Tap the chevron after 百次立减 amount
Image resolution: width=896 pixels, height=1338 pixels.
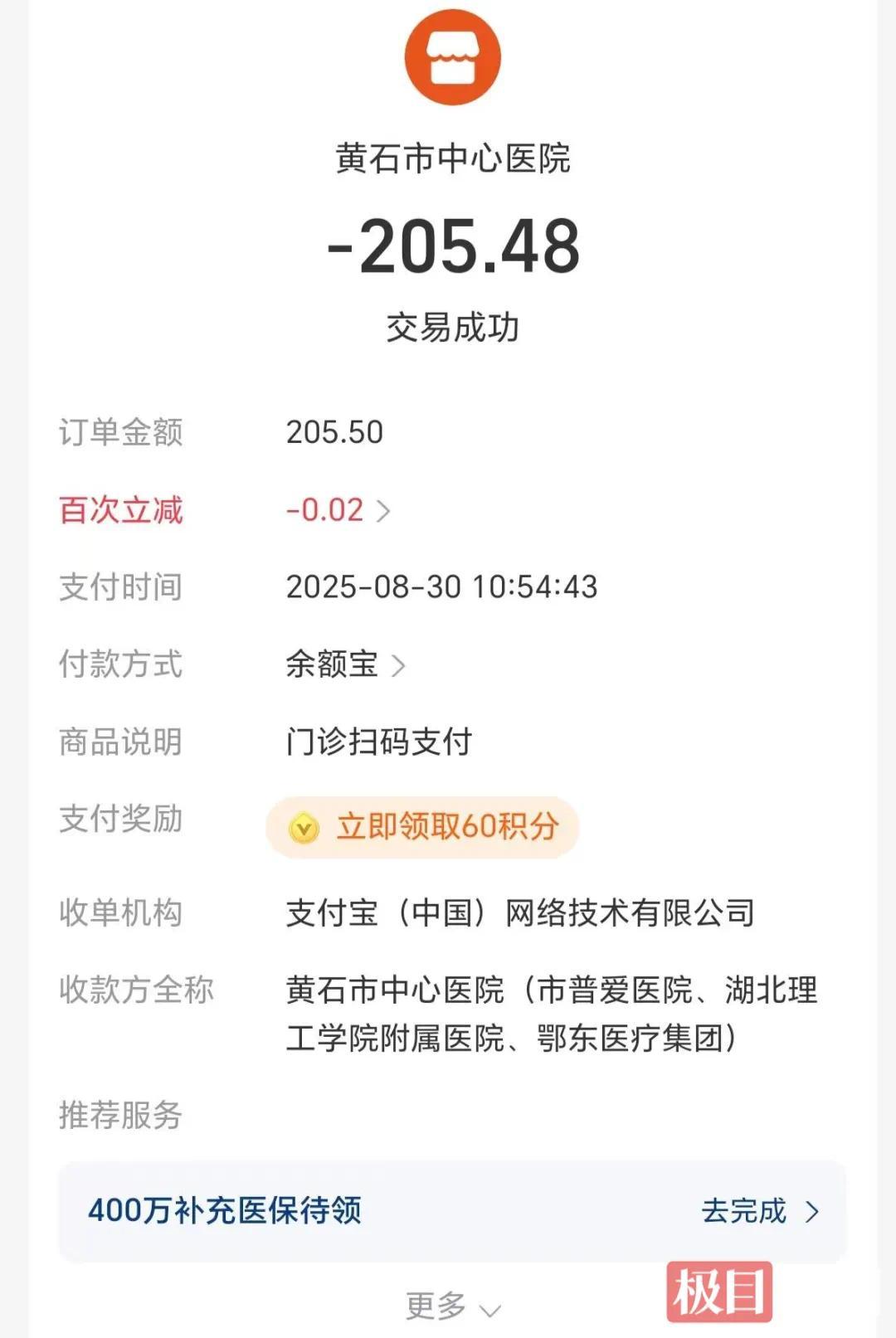(383, 511)
